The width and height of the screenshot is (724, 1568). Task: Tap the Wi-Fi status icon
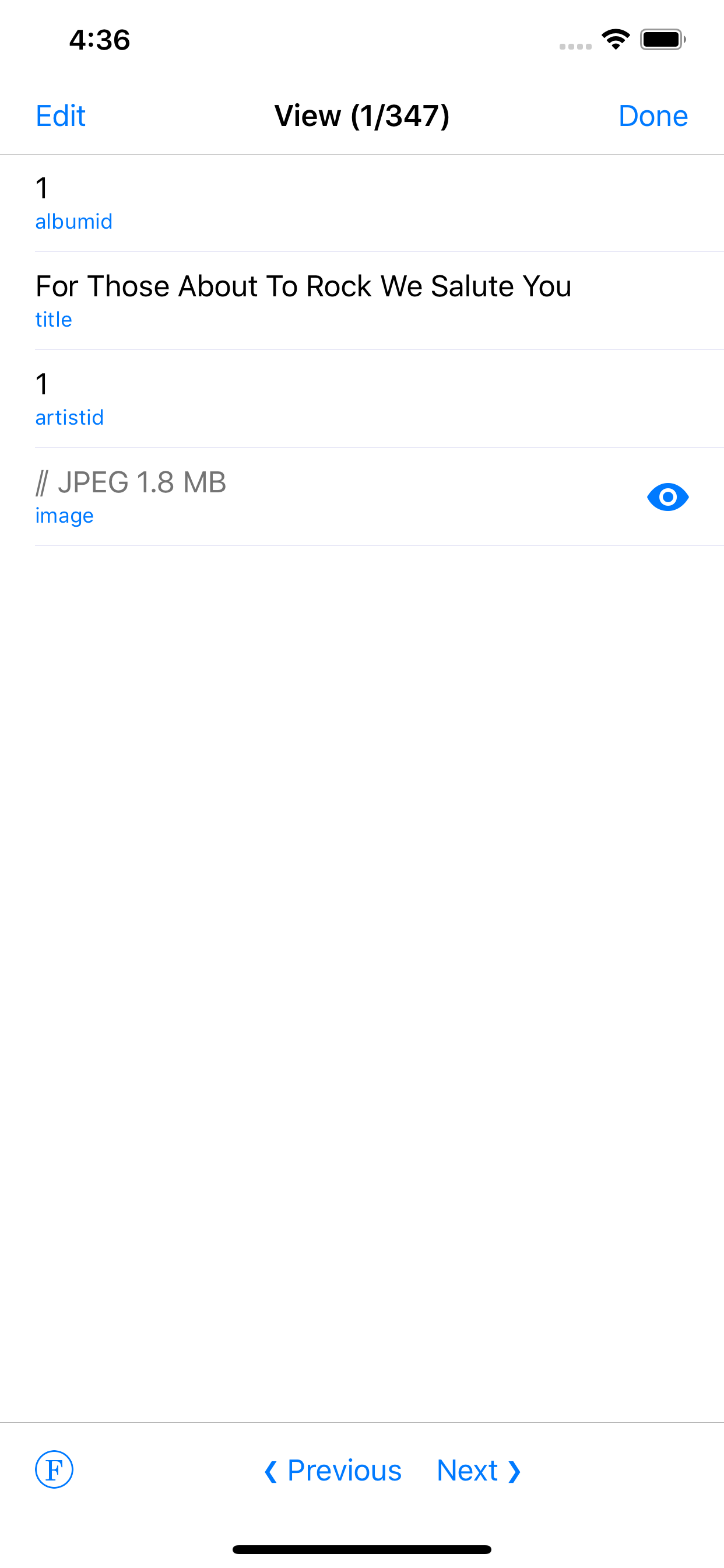tap(616, 39)
